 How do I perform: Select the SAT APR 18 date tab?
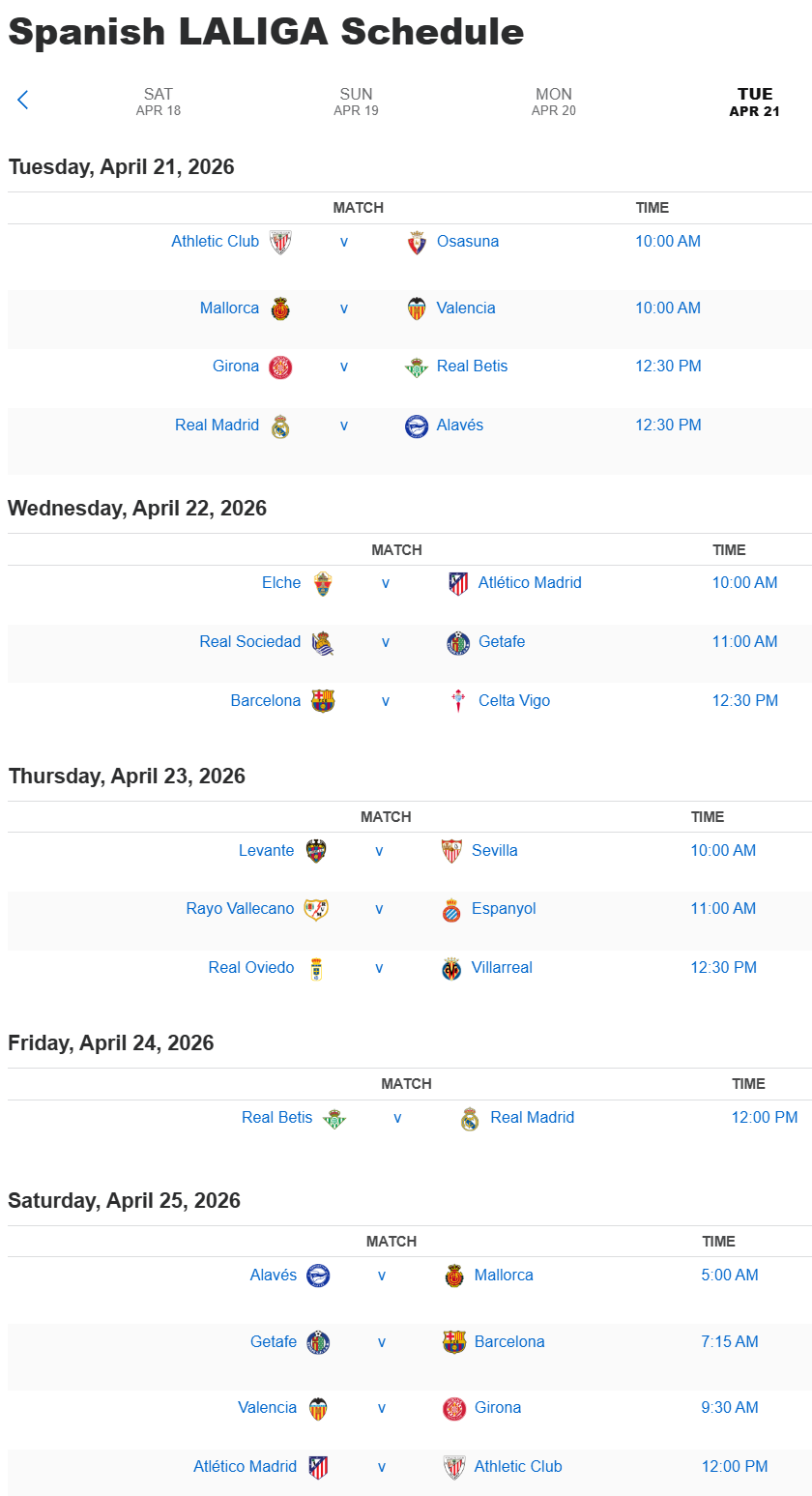[x=159, y=102]
